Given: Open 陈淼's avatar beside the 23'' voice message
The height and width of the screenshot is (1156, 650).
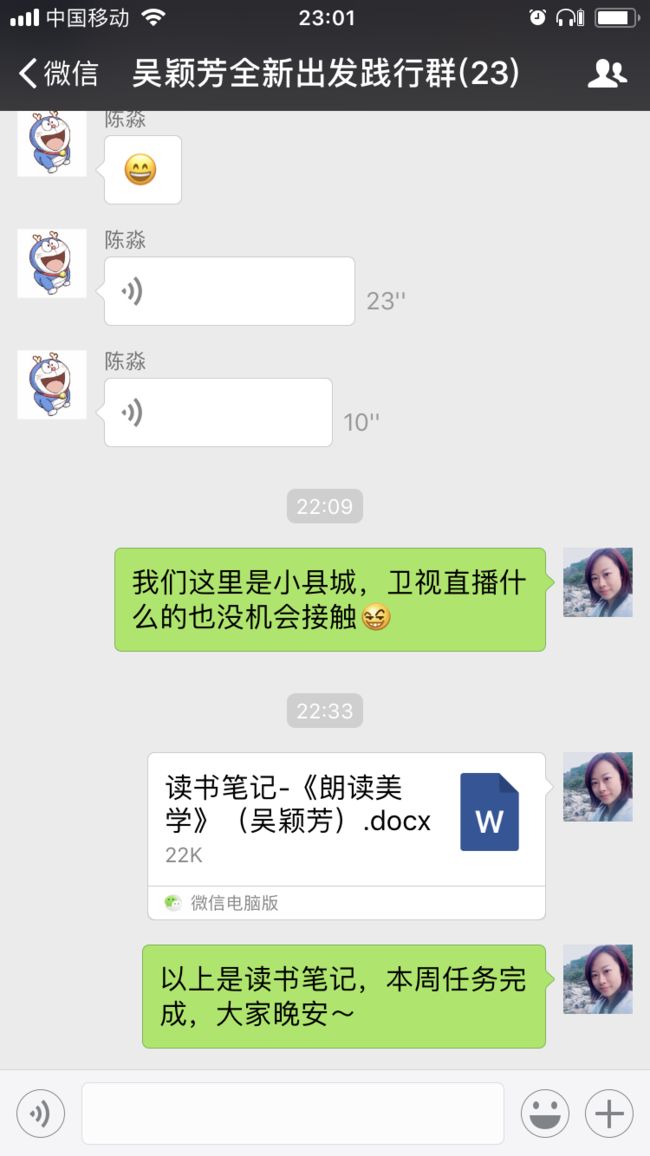Looking at the screenshot, I should (x=52, y=263).
